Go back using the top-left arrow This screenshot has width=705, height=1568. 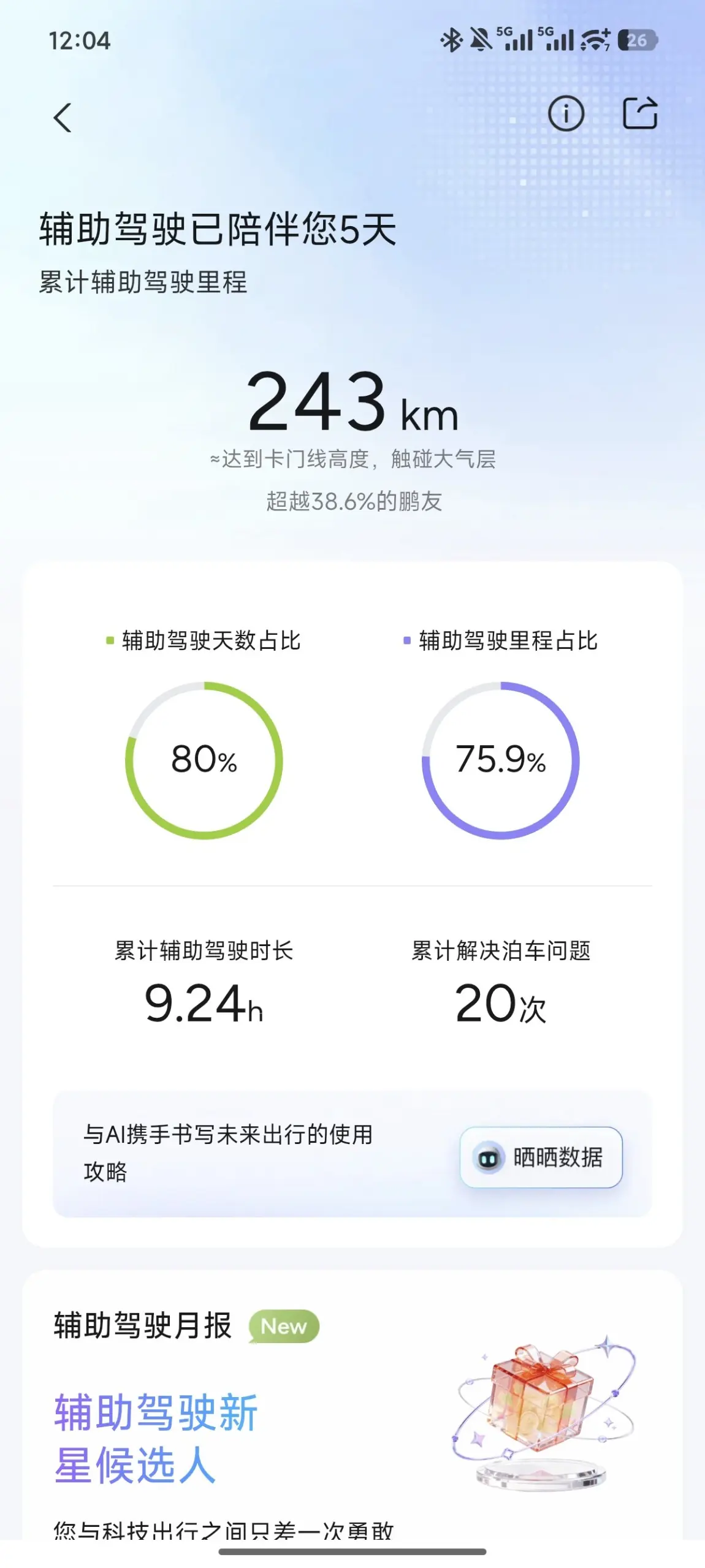(x=63, y=117)
